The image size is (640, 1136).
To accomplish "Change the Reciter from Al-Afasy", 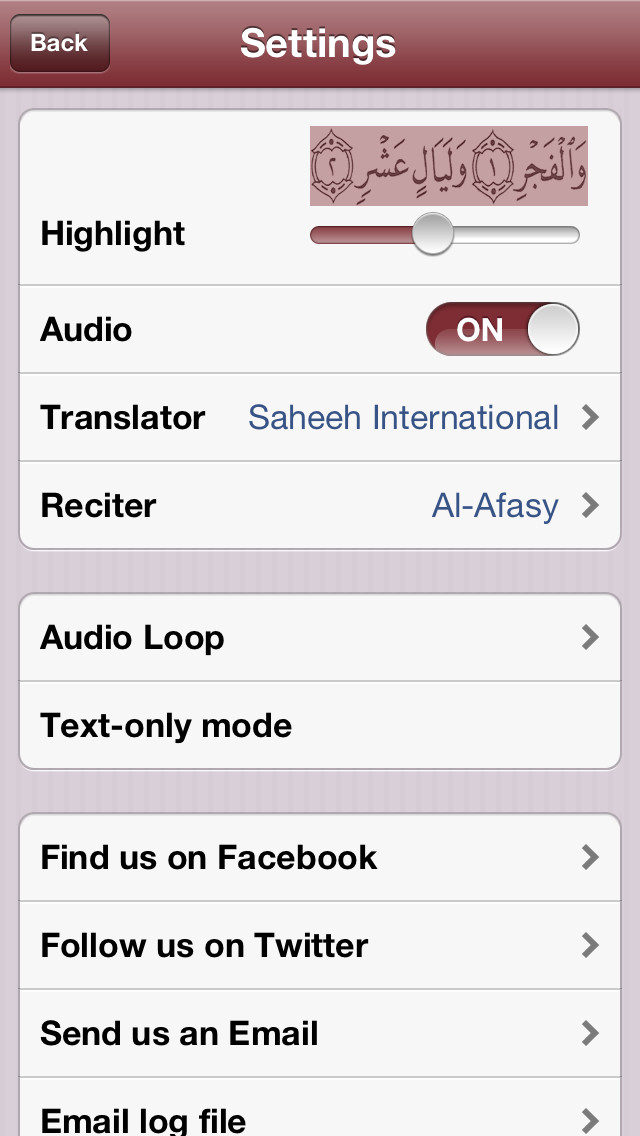I will click(320, 505).
